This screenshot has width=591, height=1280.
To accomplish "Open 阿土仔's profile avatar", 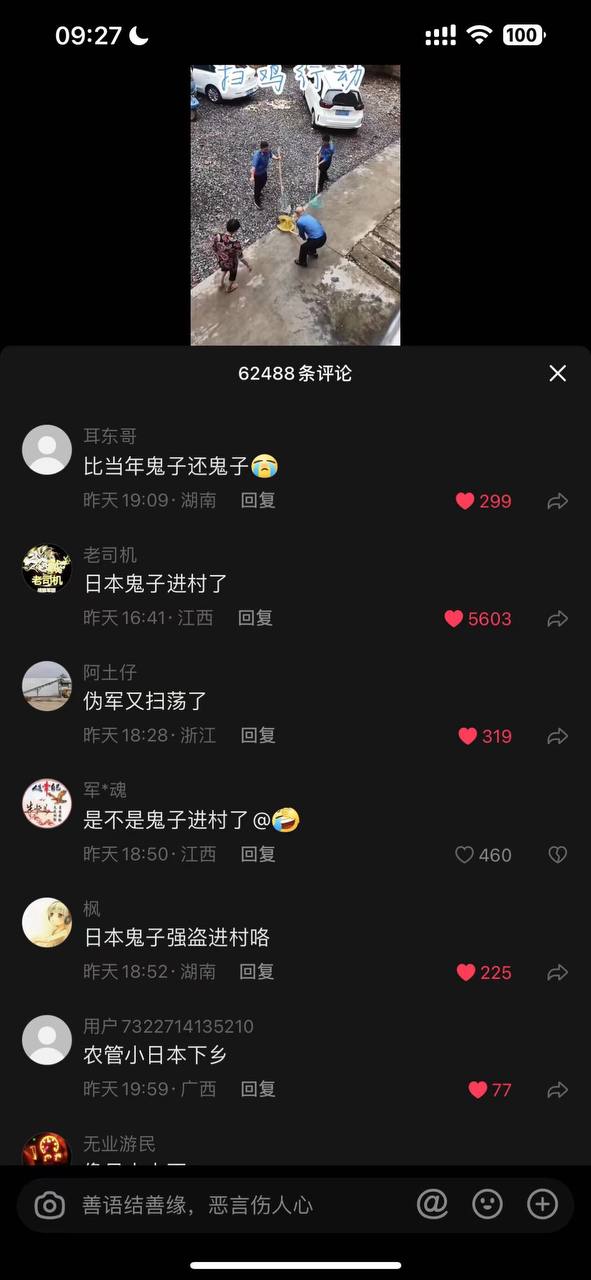I will click(x=47, y=685).
